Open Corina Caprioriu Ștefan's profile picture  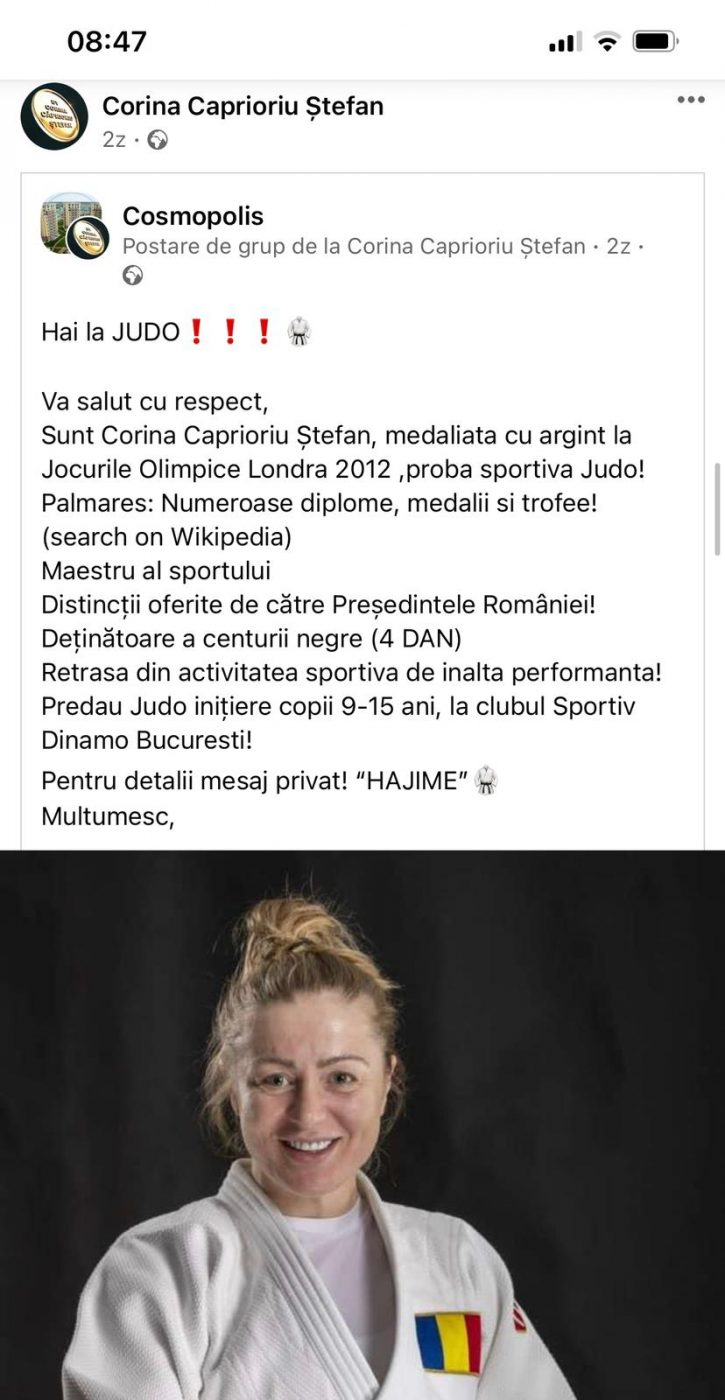54,116
